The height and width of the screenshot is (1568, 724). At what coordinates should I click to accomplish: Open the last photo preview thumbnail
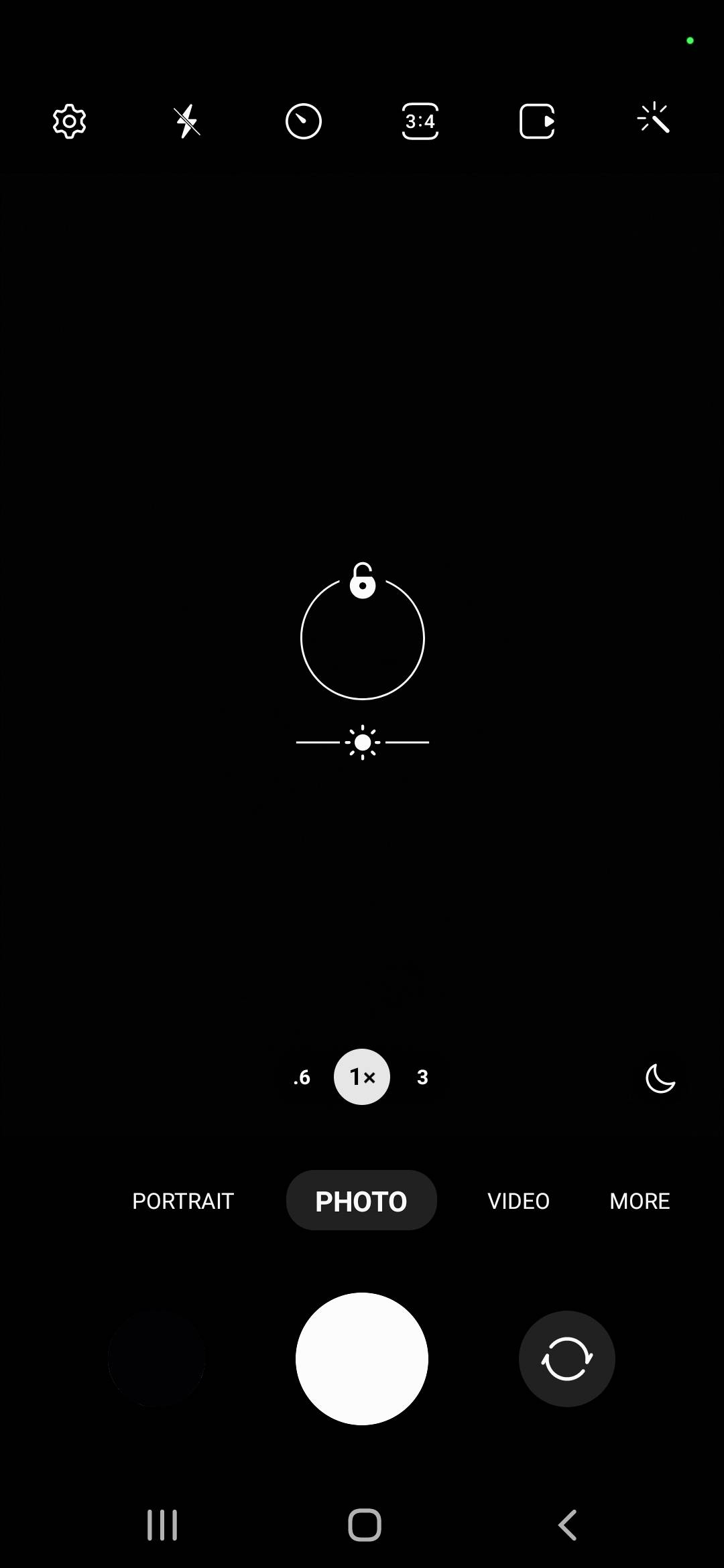coord(157,1358)
